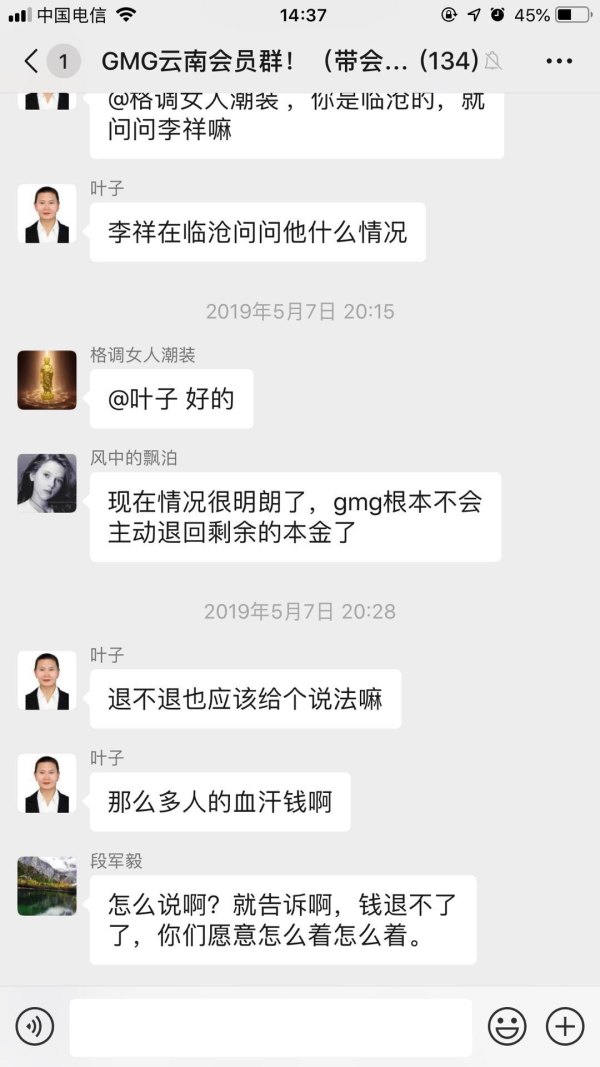The image size is (600, 1067).
Task: Open the emoji picker
Action: click(507, 1026)
